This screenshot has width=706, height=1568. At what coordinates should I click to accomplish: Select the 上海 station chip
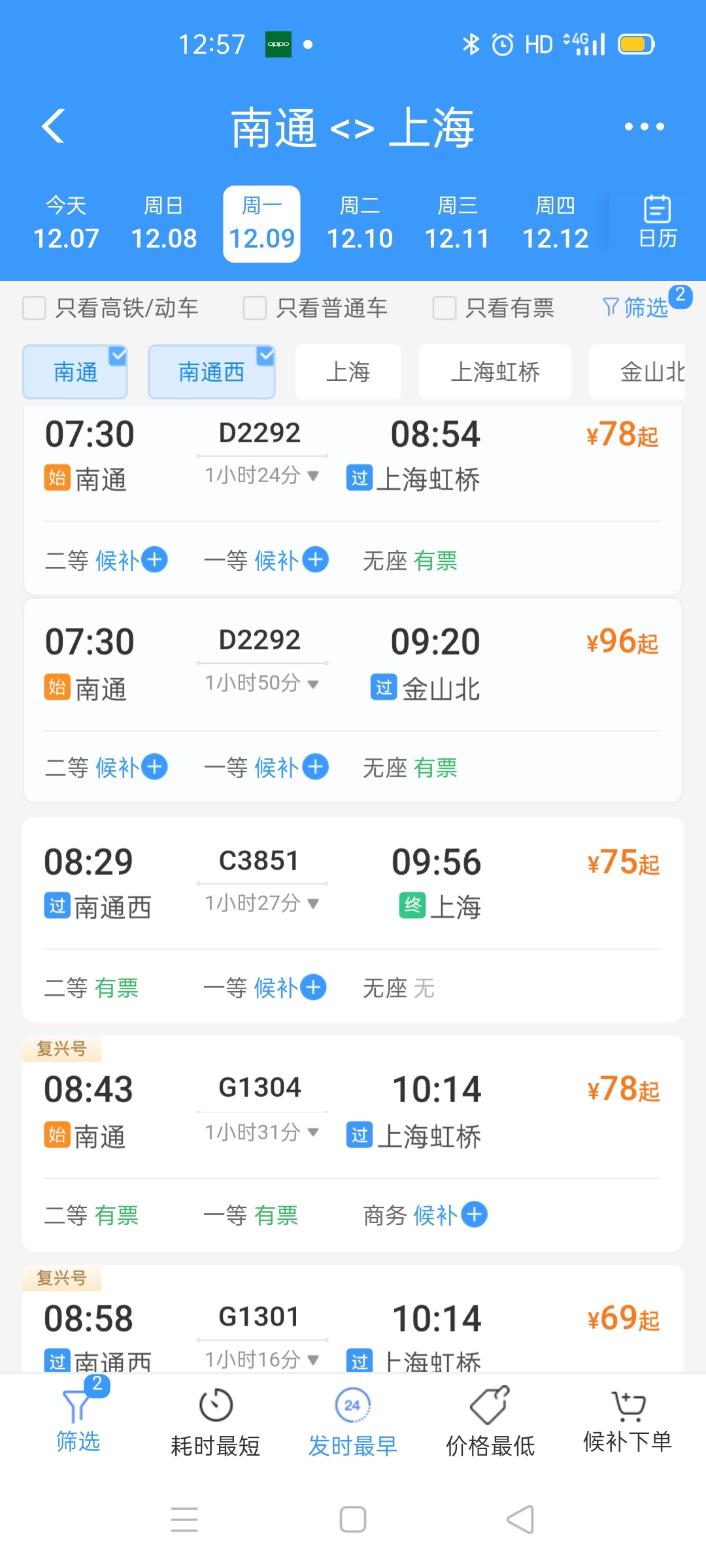coord(348,372)
